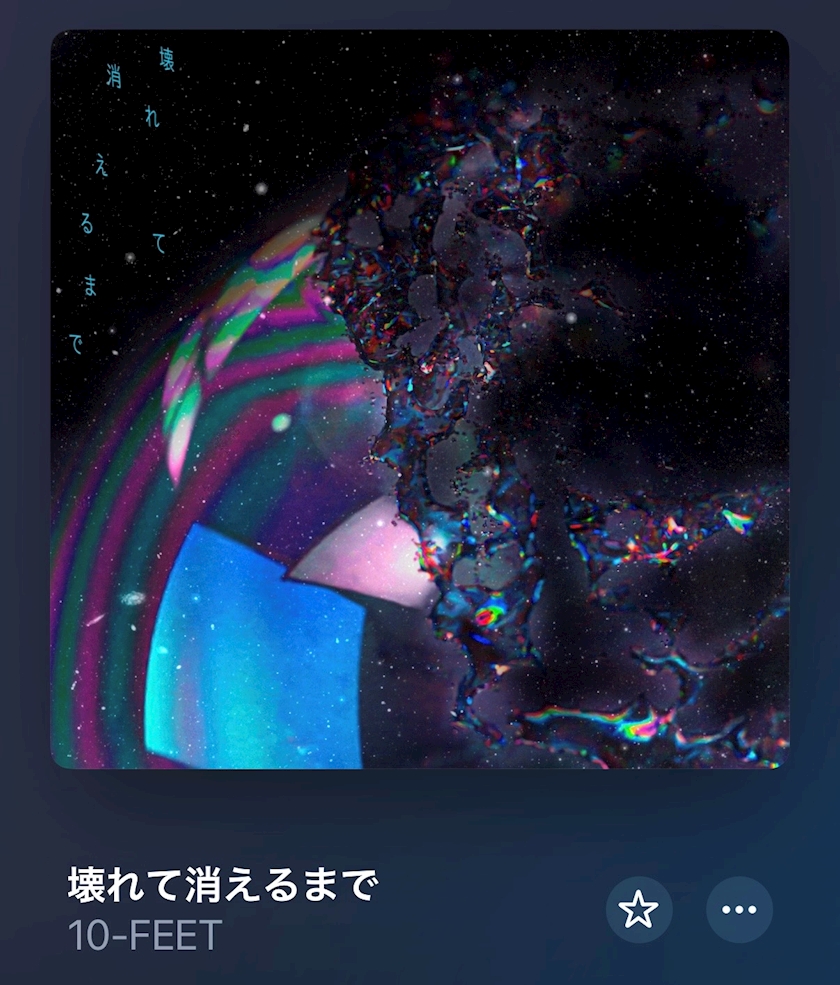Favorite the song with the star icon
The height and width of the screenshot is (985, 840).
coord(639,909)
